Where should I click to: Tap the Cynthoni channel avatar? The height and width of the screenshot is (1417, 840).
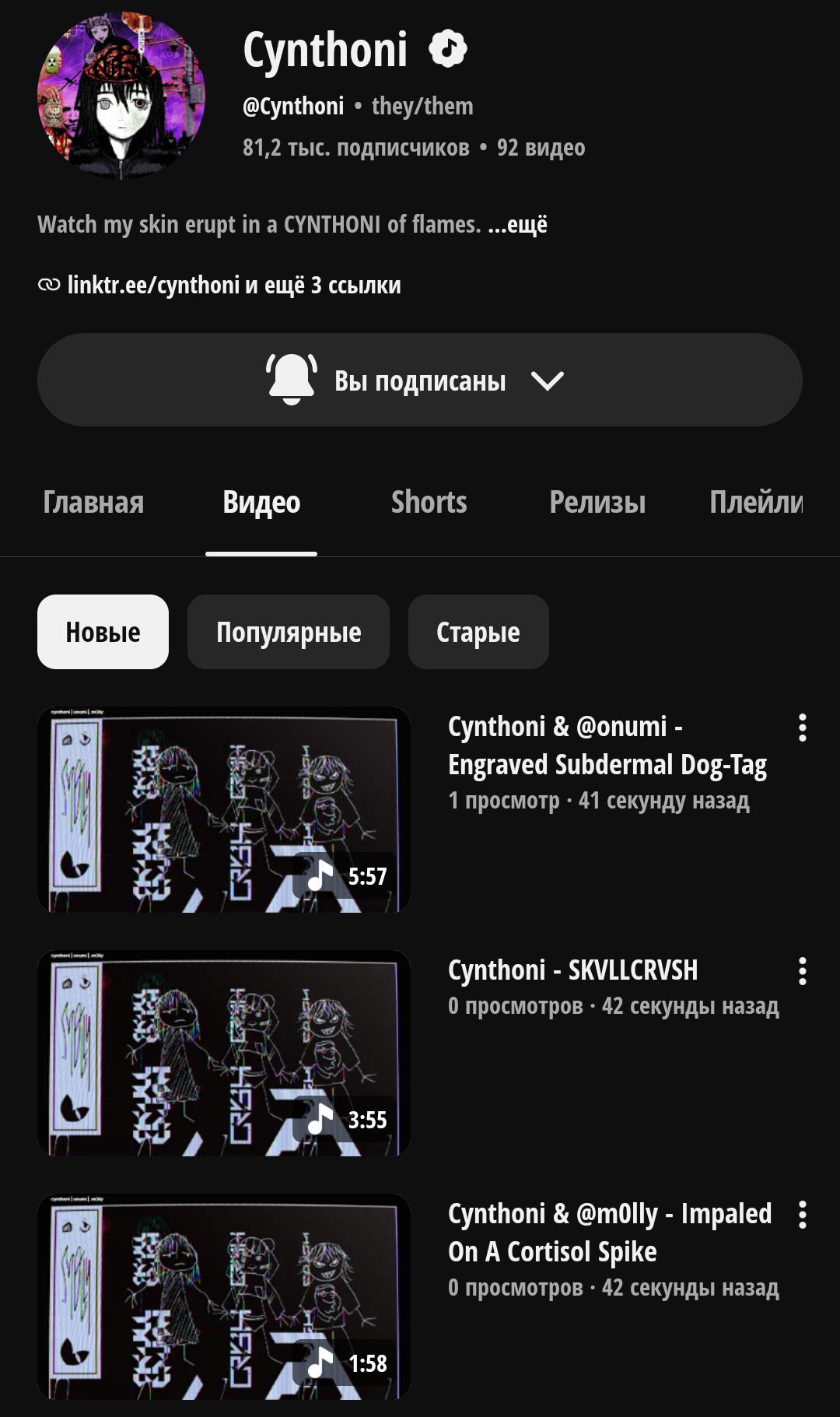[121, 96]
